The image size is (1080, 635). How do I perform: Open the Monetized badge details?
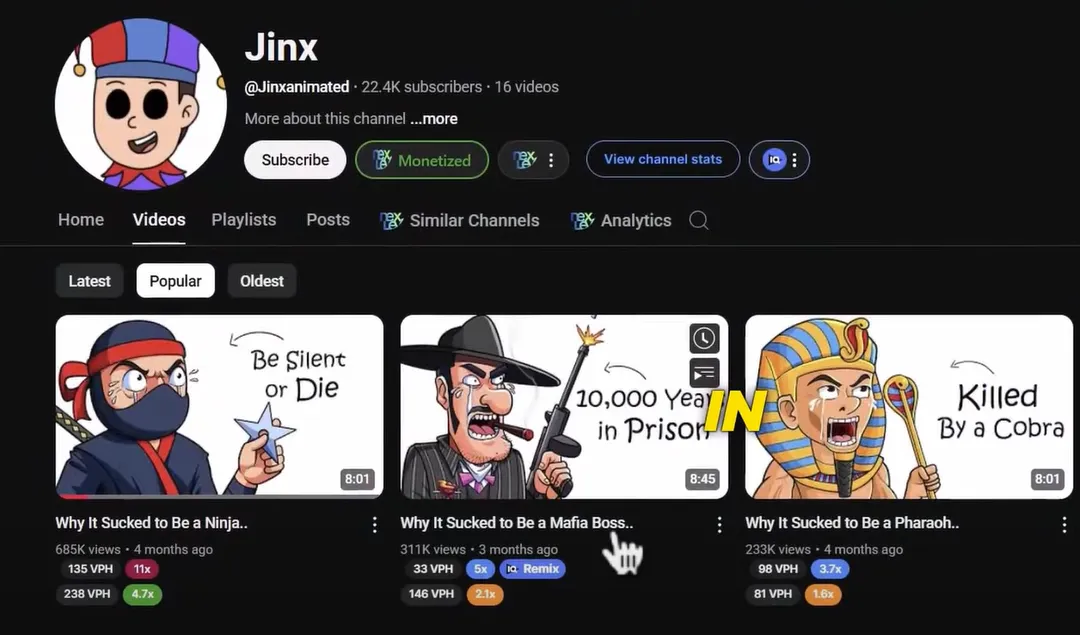coord(422,160)
